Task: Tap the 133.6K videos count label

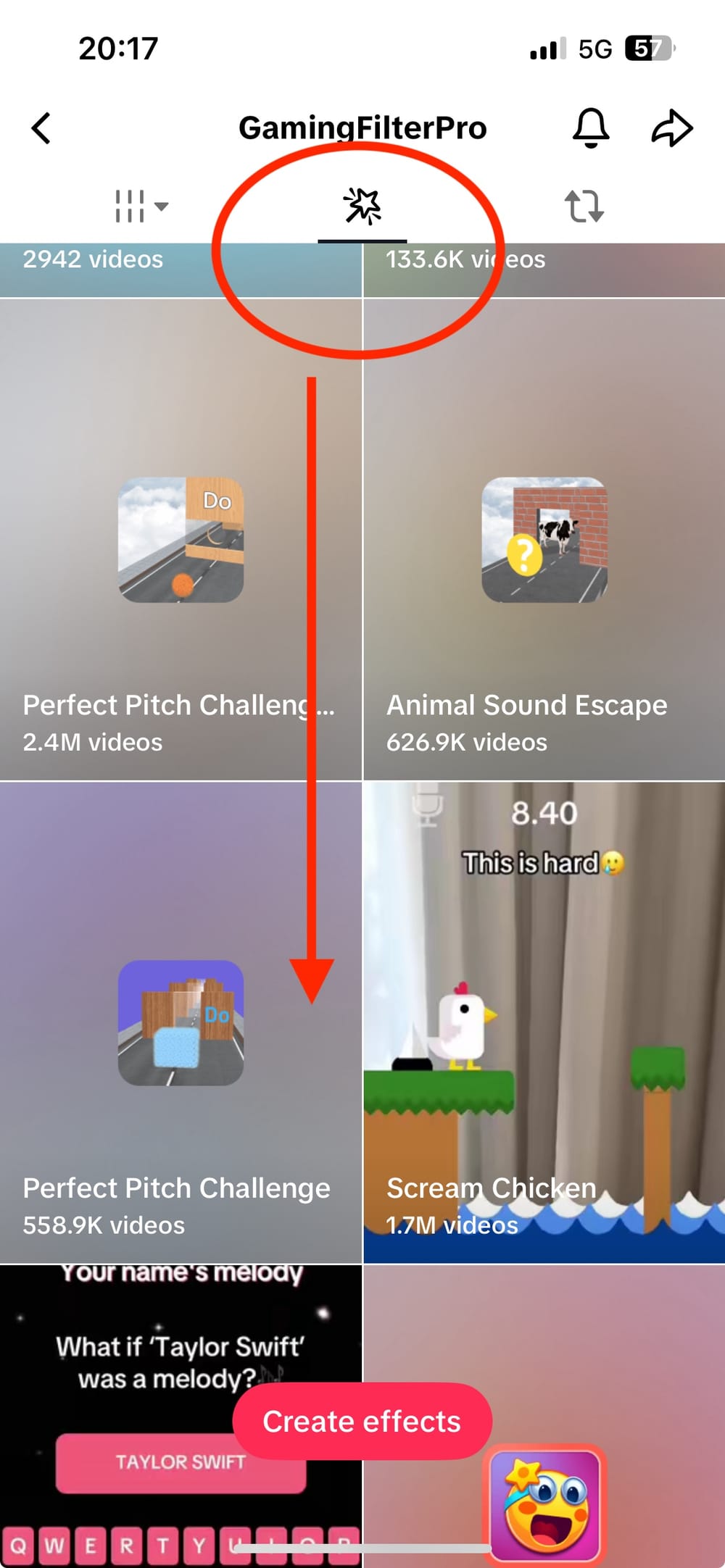Action: pyautogui.click(x=465, y=259)
